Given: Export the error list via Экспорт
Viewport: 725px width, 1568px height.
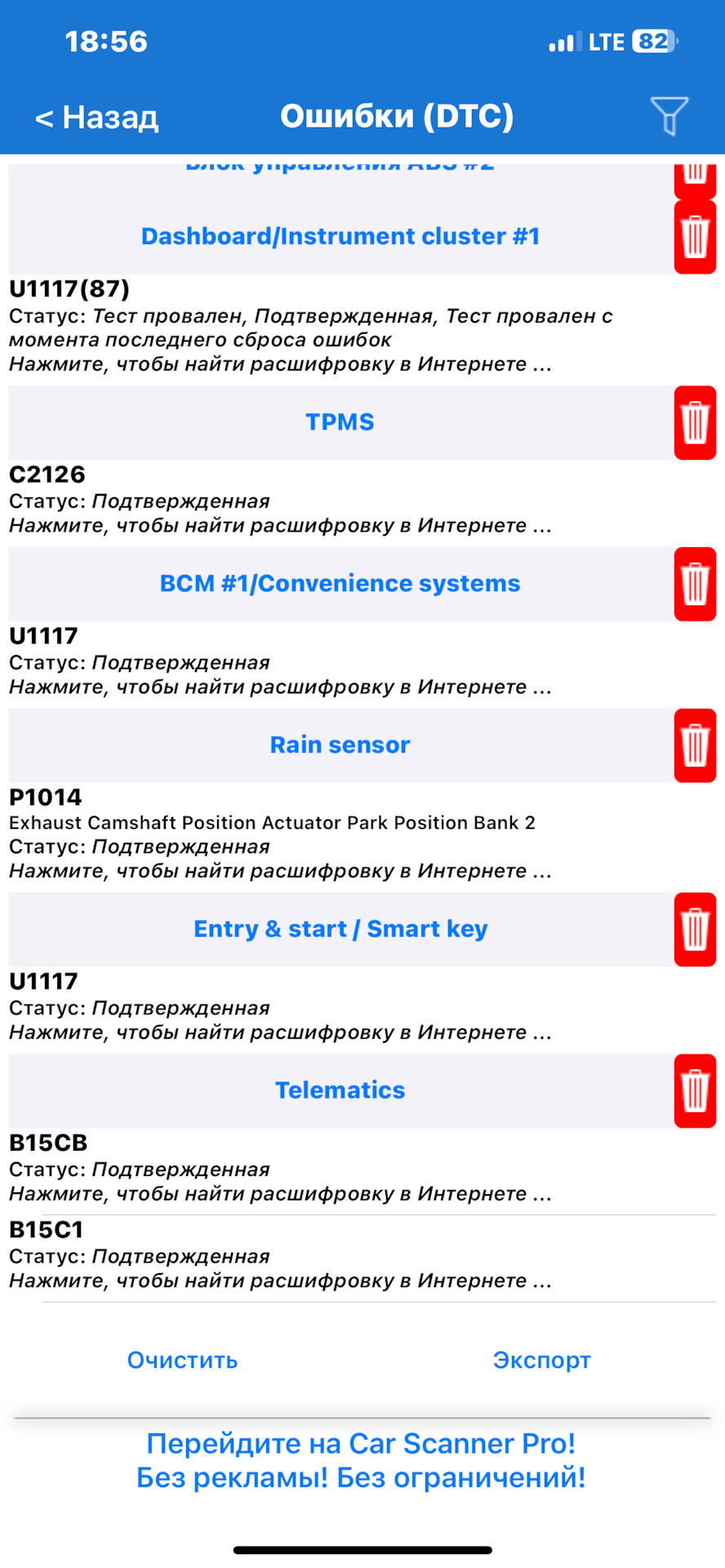Looking at the screenshot, I should click(542, 1361).
